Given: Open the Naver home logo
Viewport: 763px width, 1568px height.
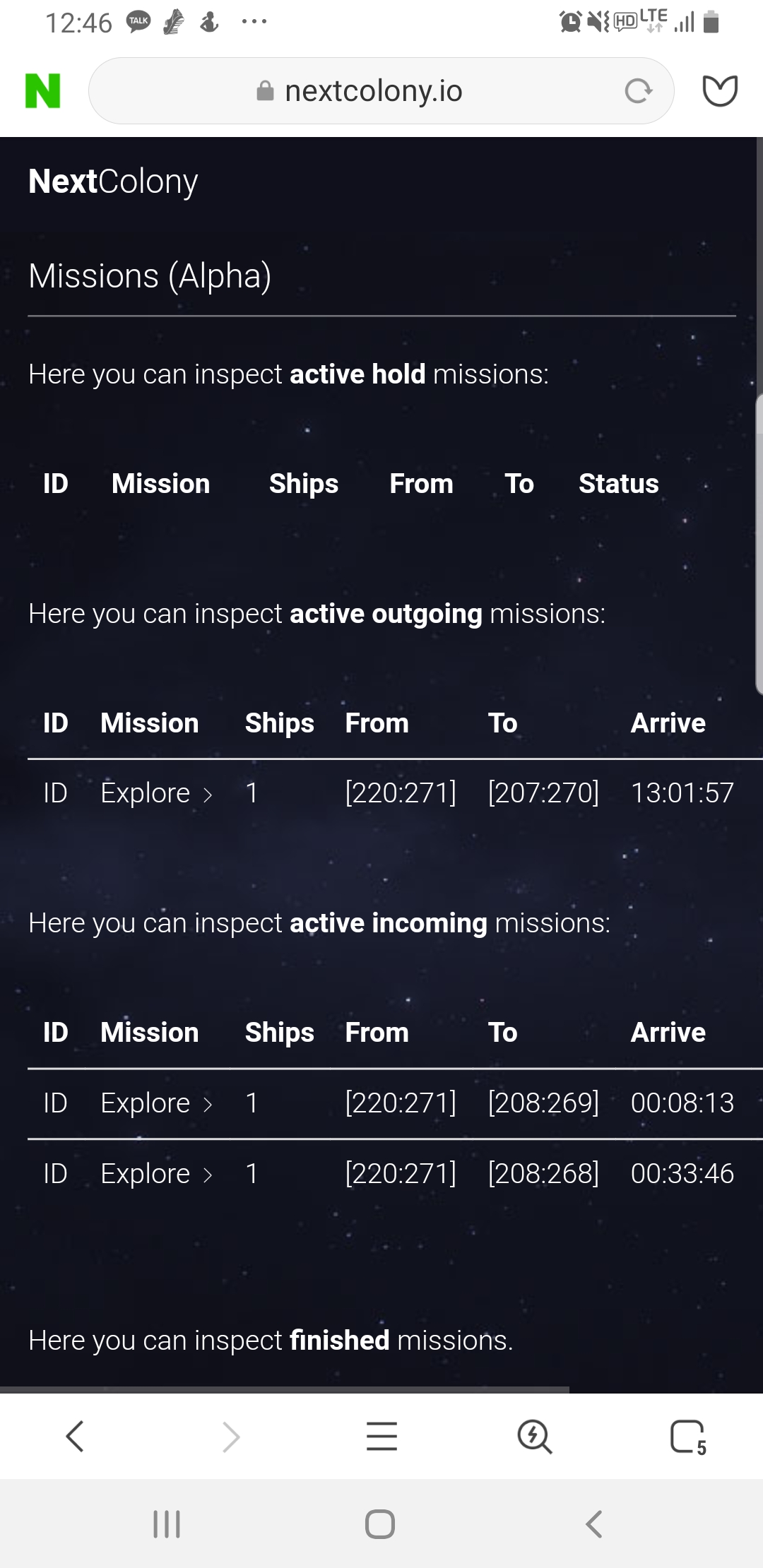Looking at the screenshot, I should pos(43,91).
